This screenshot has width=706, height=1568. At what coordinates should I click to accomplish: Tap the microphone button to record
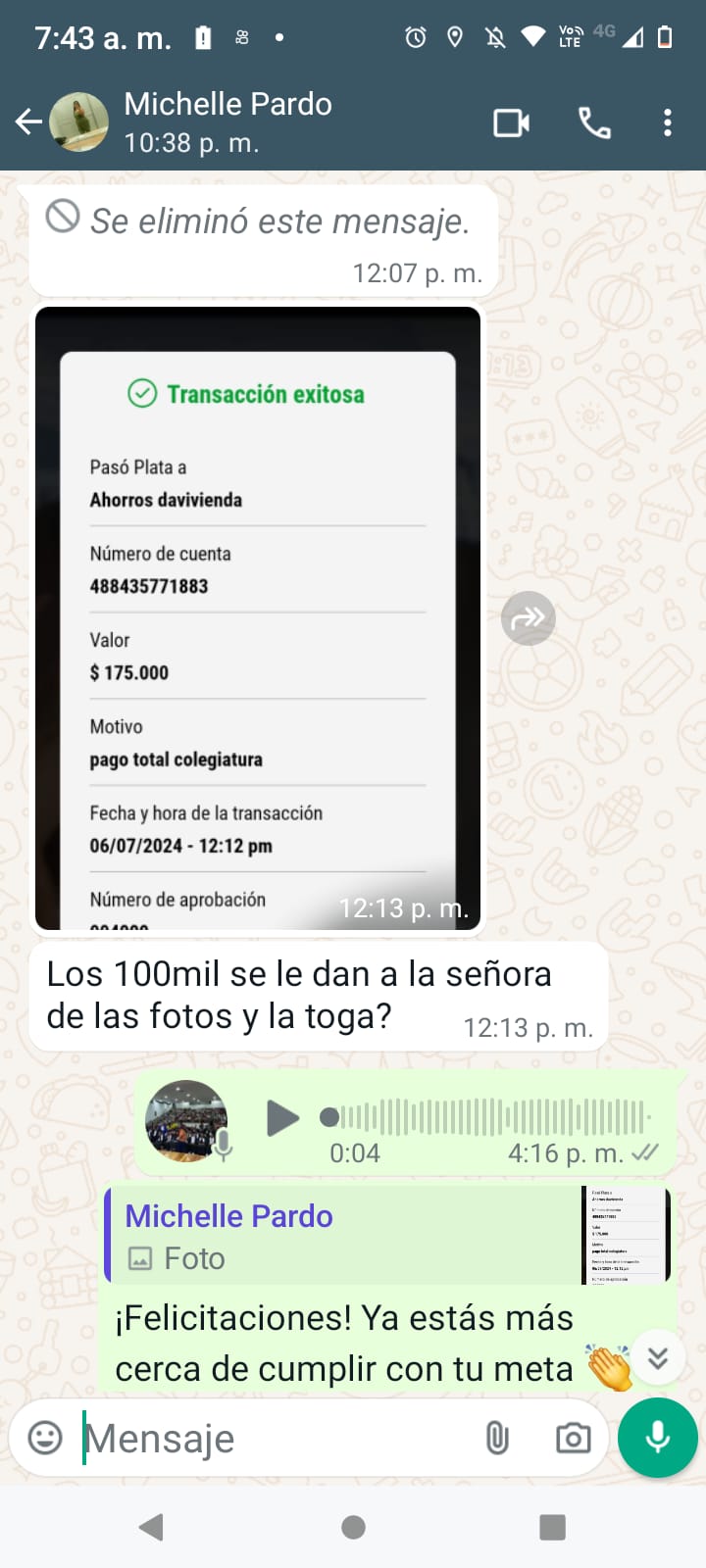[x=658, y=1438]
